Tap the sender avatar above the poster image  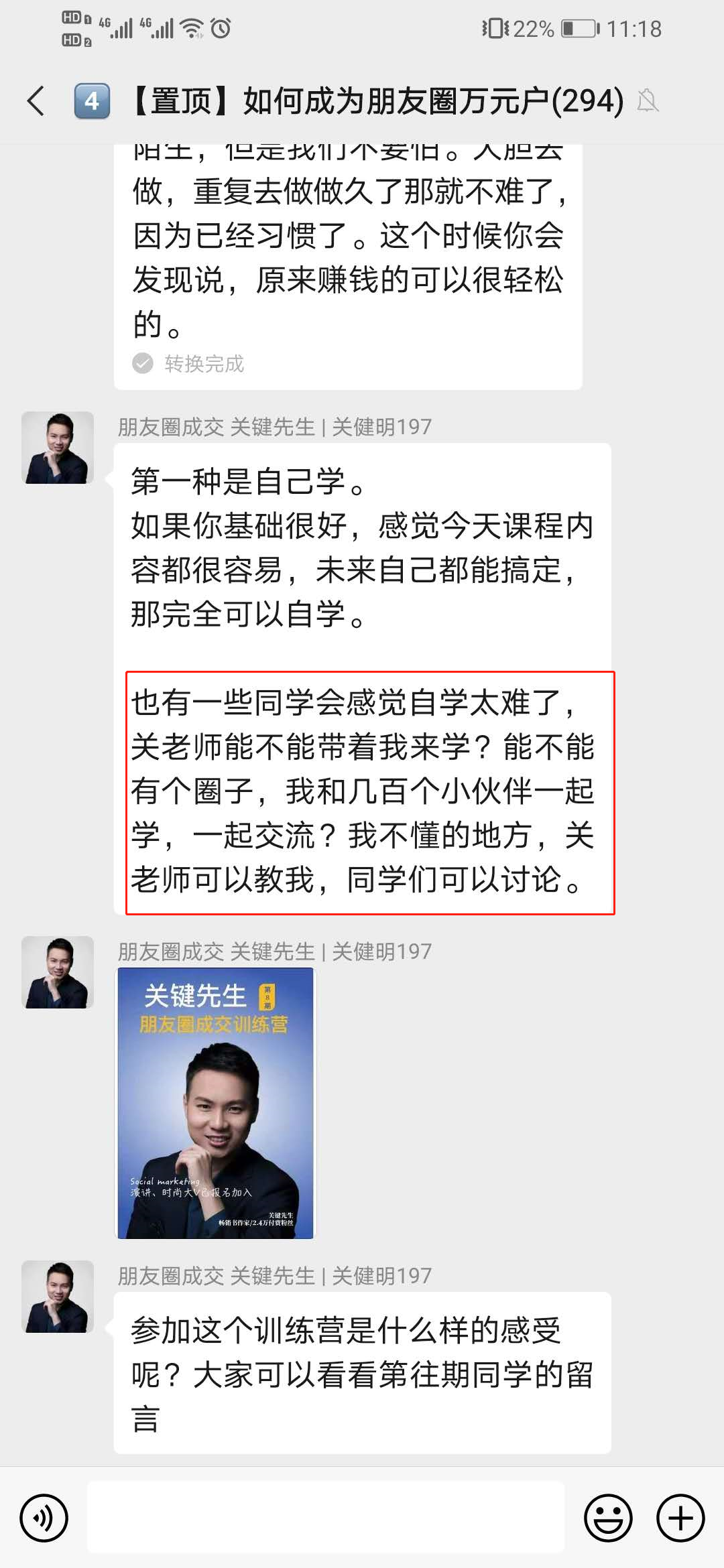(58, 972)
